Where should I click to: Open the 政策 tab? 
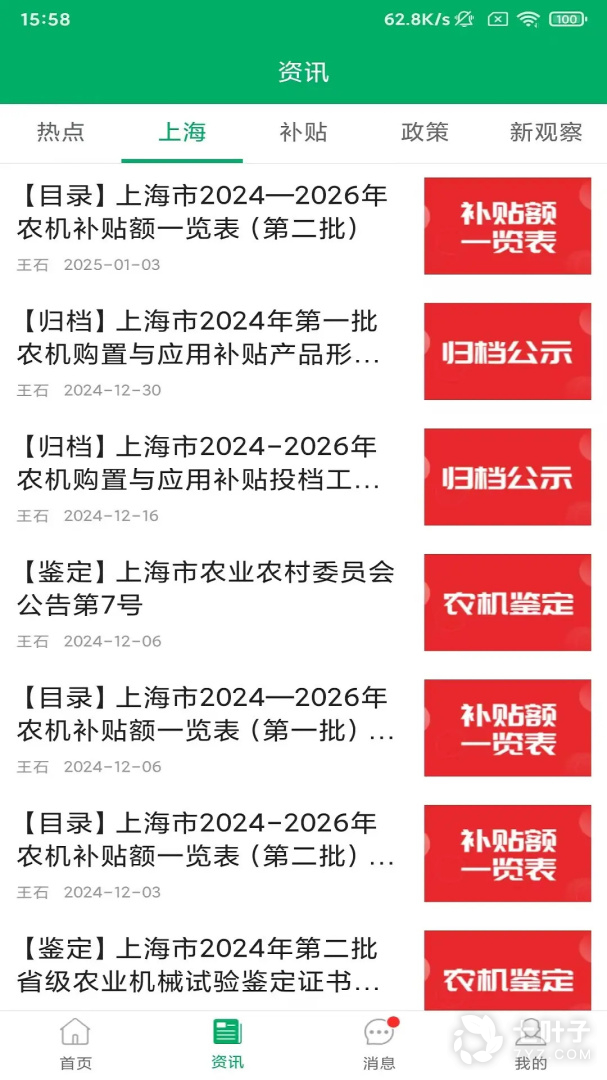pyautogui.click(x=424, y=132)
